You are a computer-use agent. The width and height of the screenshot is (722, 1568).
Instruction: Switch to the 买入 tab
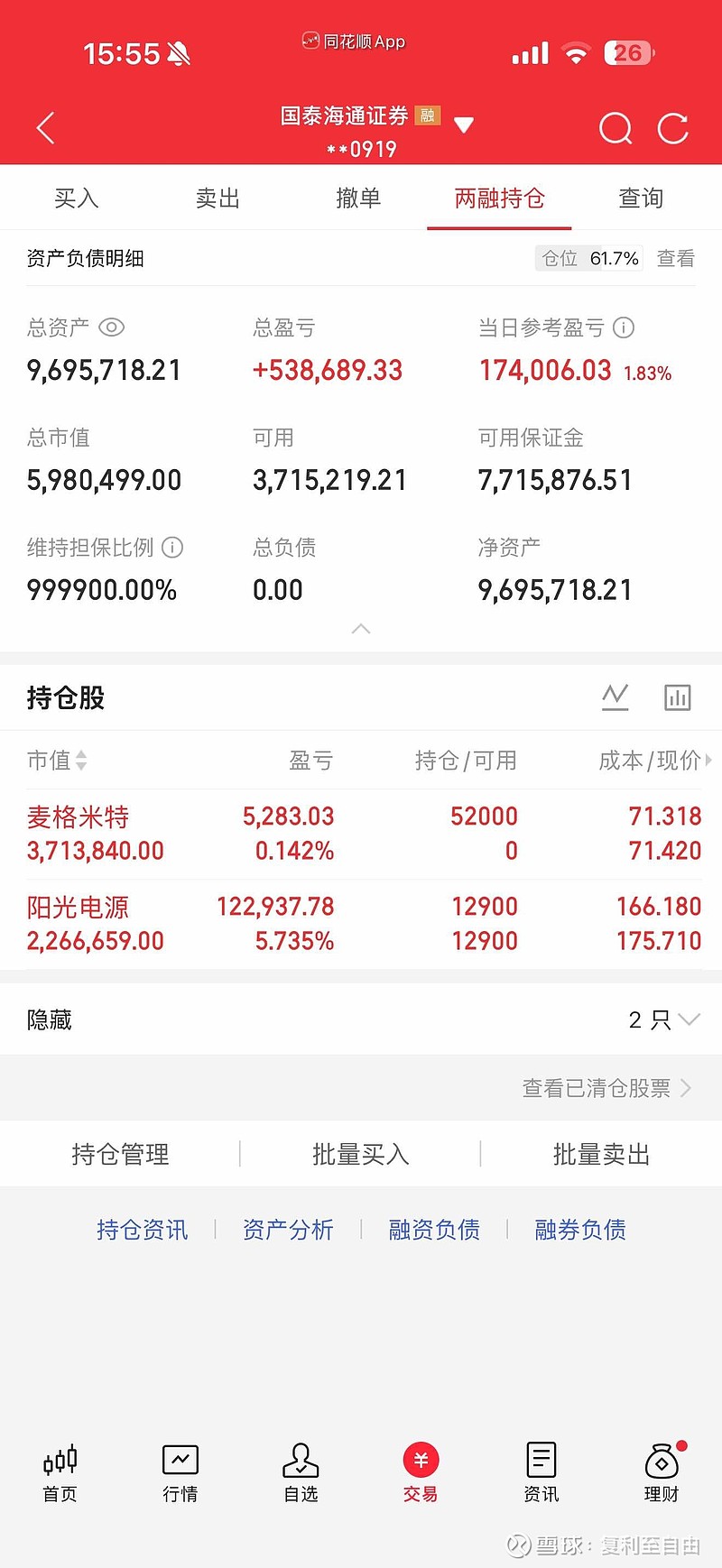click(76, 198)
